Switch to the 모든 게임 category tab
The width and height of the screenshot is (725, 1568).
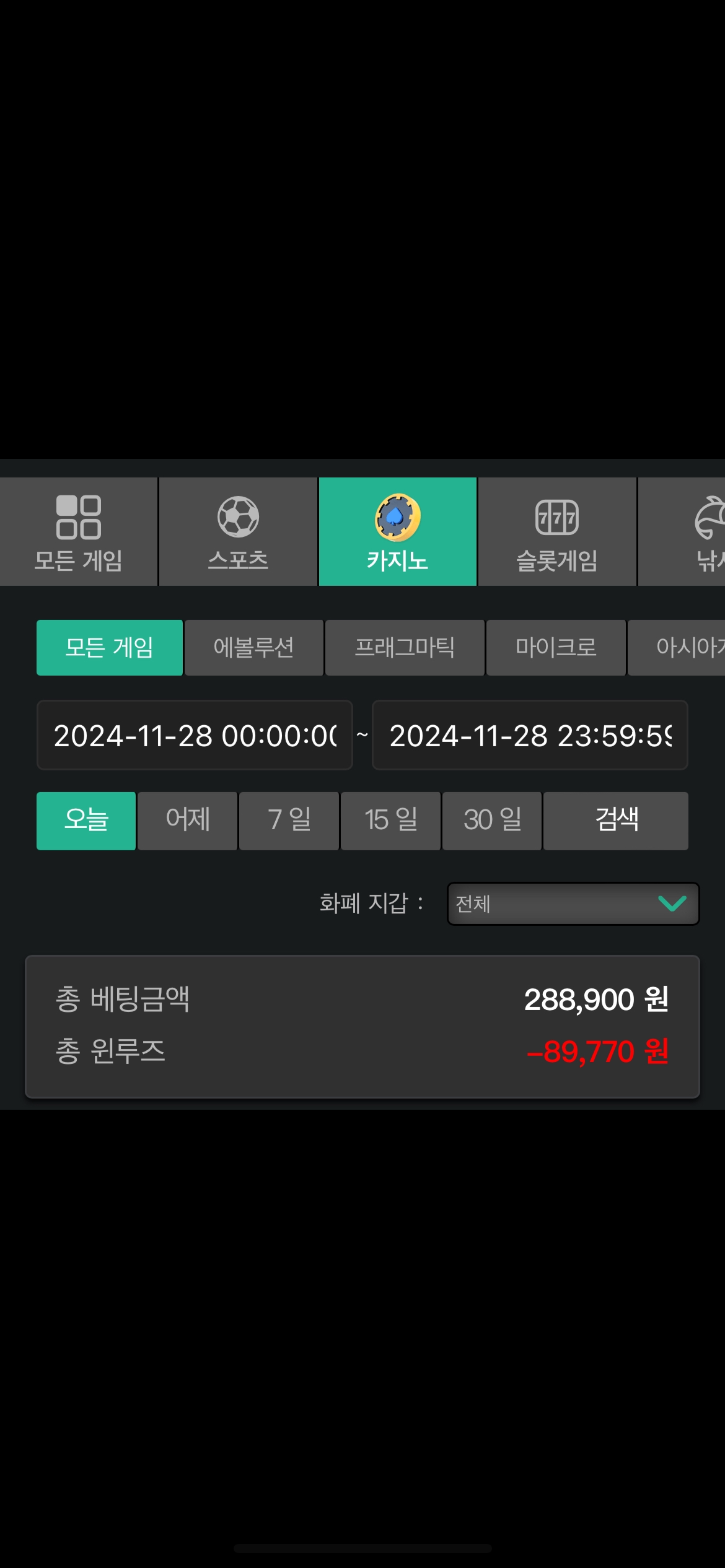(78, 531)
